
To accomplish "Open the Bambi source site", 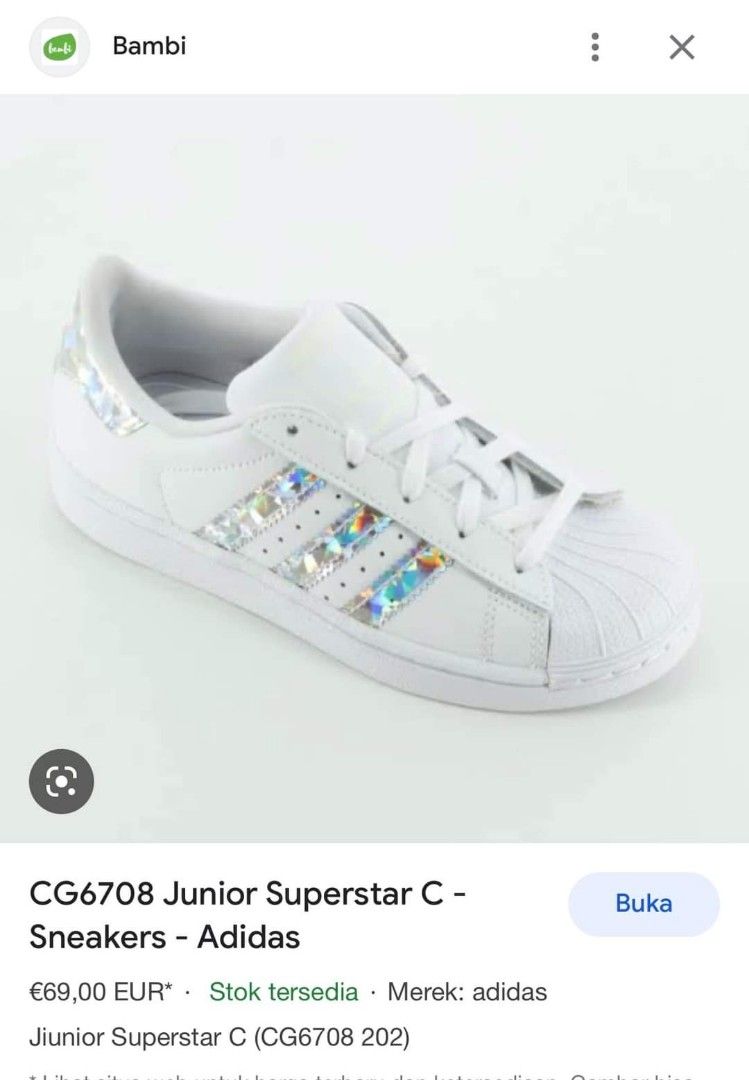I will (149, 46).
